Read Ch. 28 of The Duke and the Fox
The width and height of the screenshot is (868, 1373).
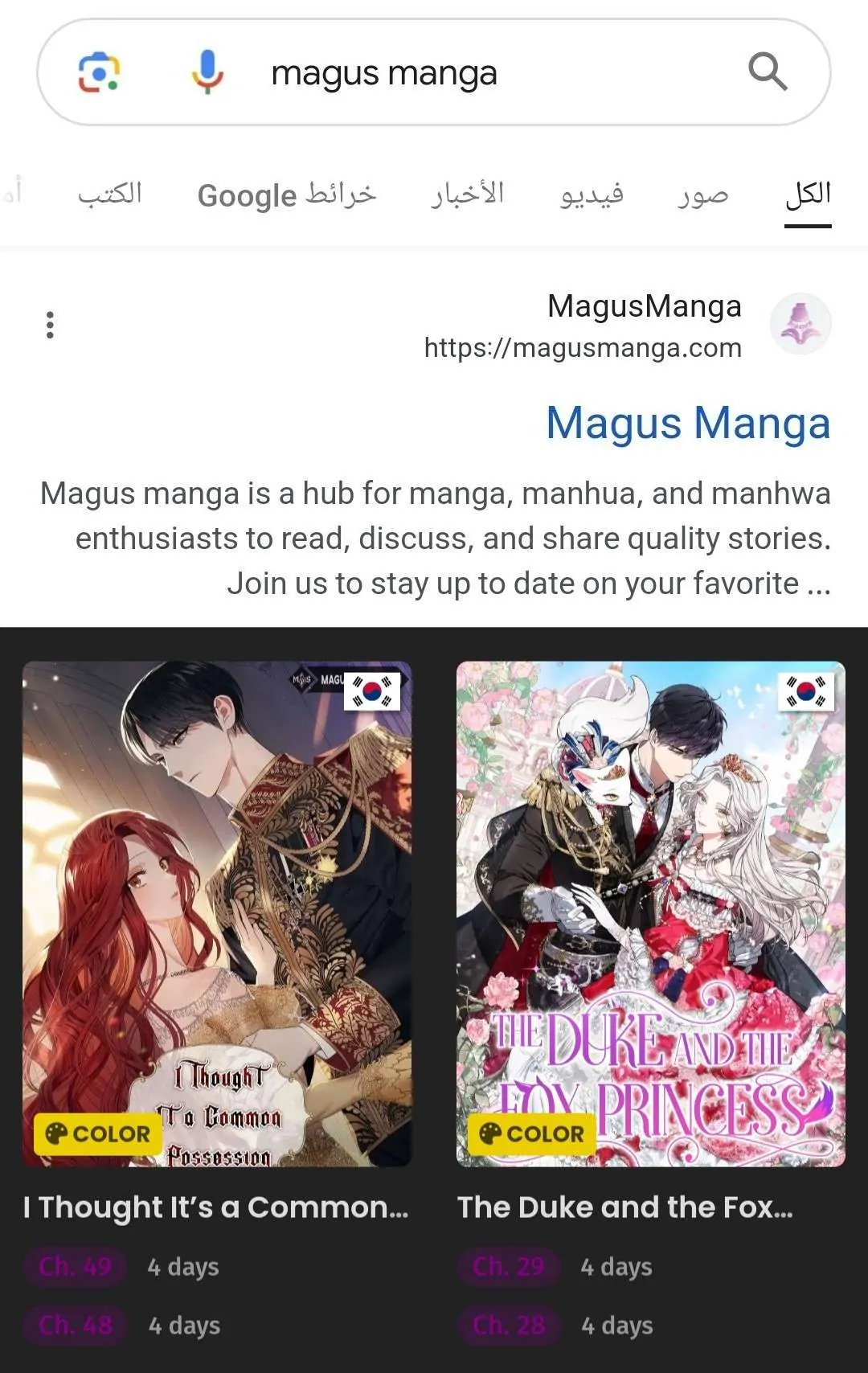coord(508,1325)
